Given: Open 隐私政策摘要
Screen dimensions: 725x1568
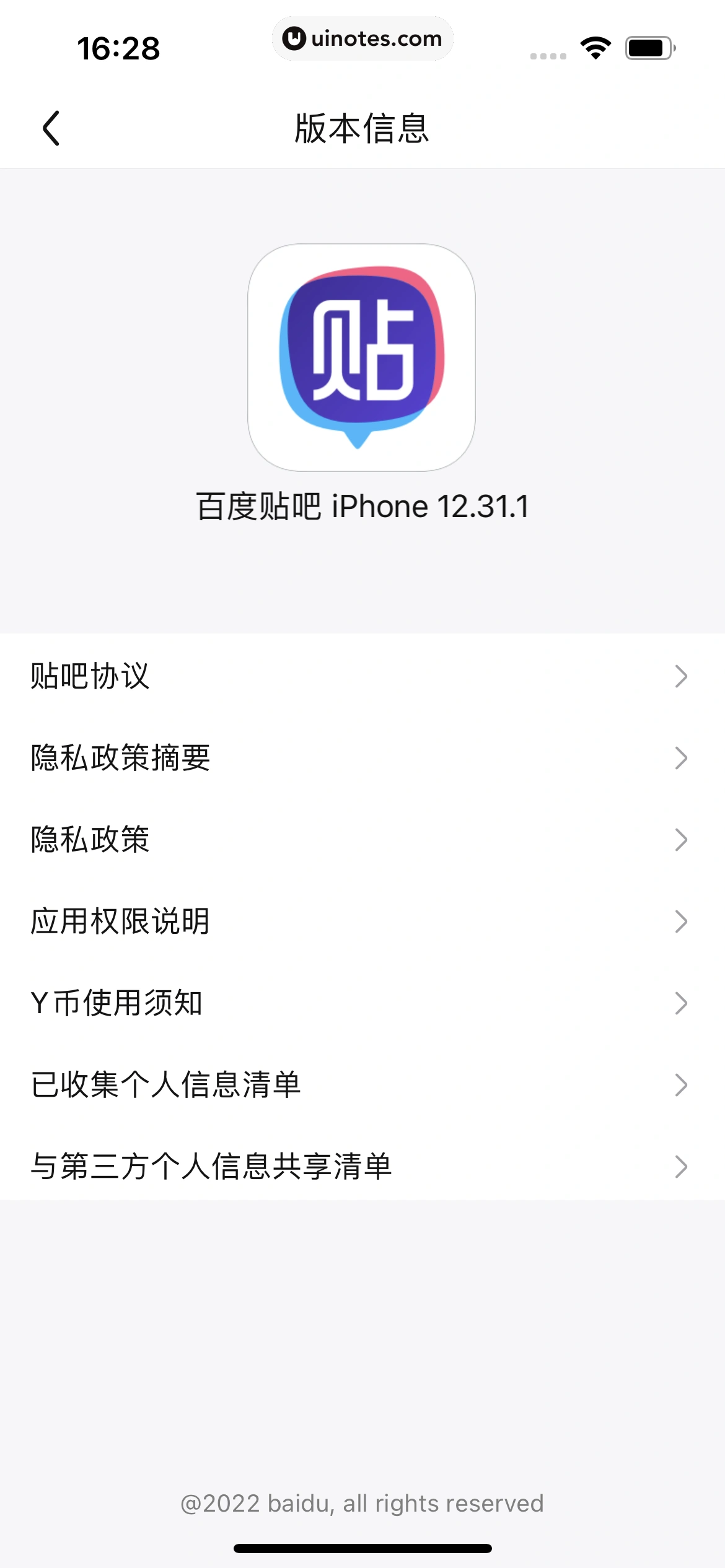Looking at the screenshot, I should 362,757.
